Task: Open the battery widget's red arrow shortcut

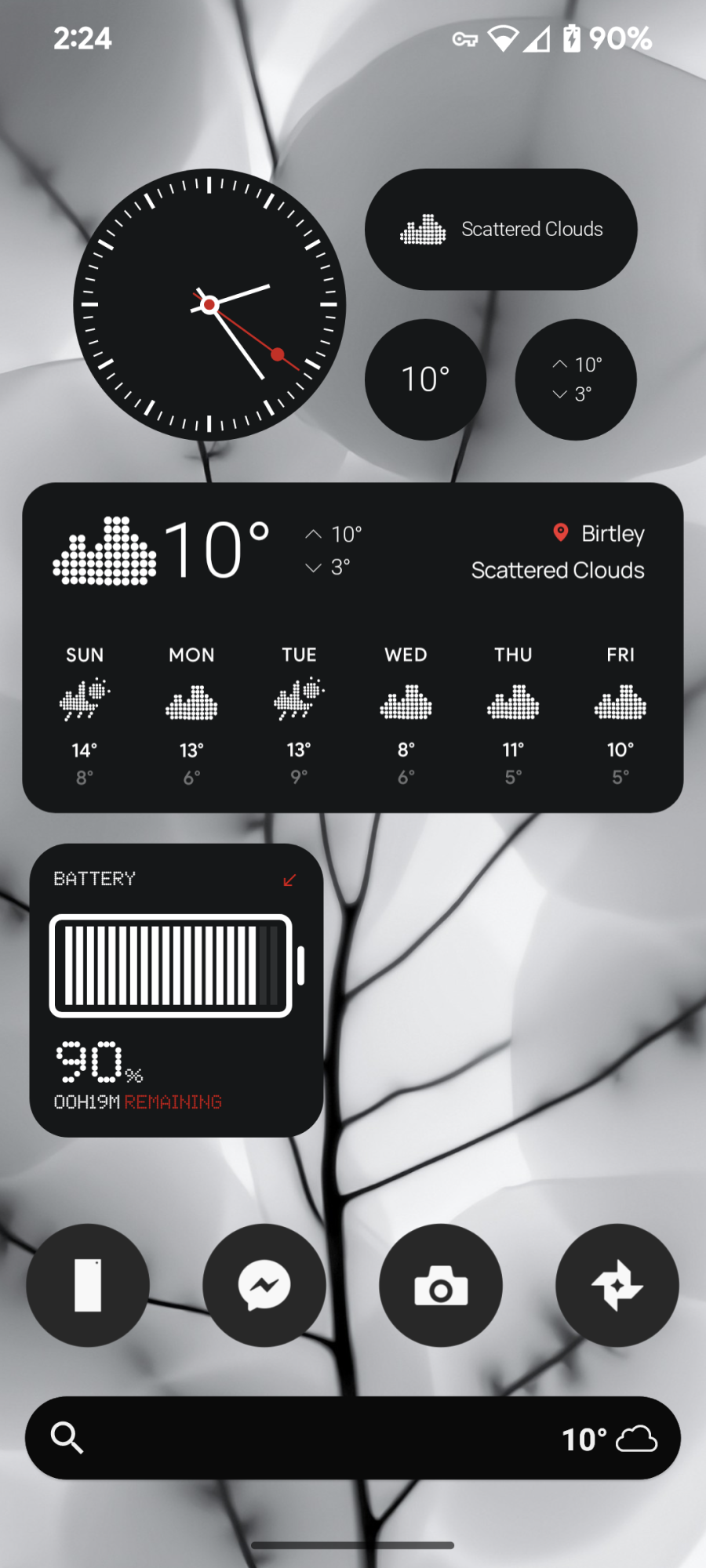Action: [289, 880]
